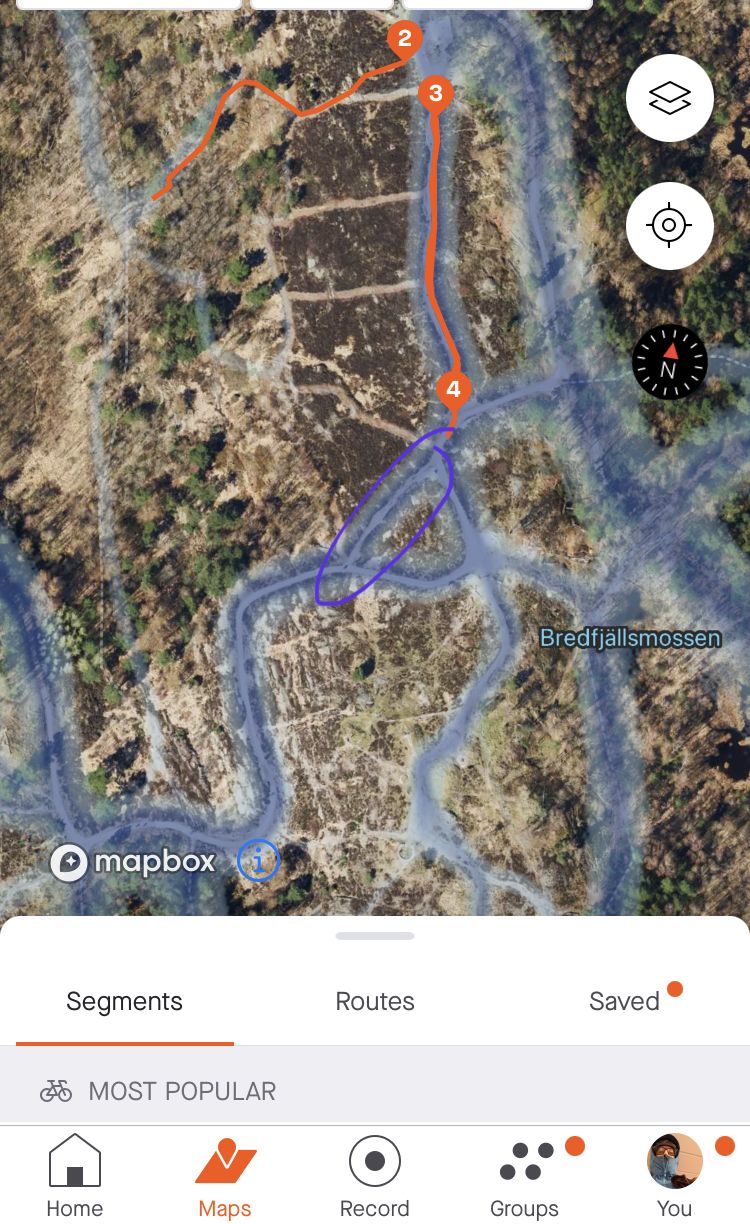
Task: Open the You profile tab
Action: (675, 1176)
